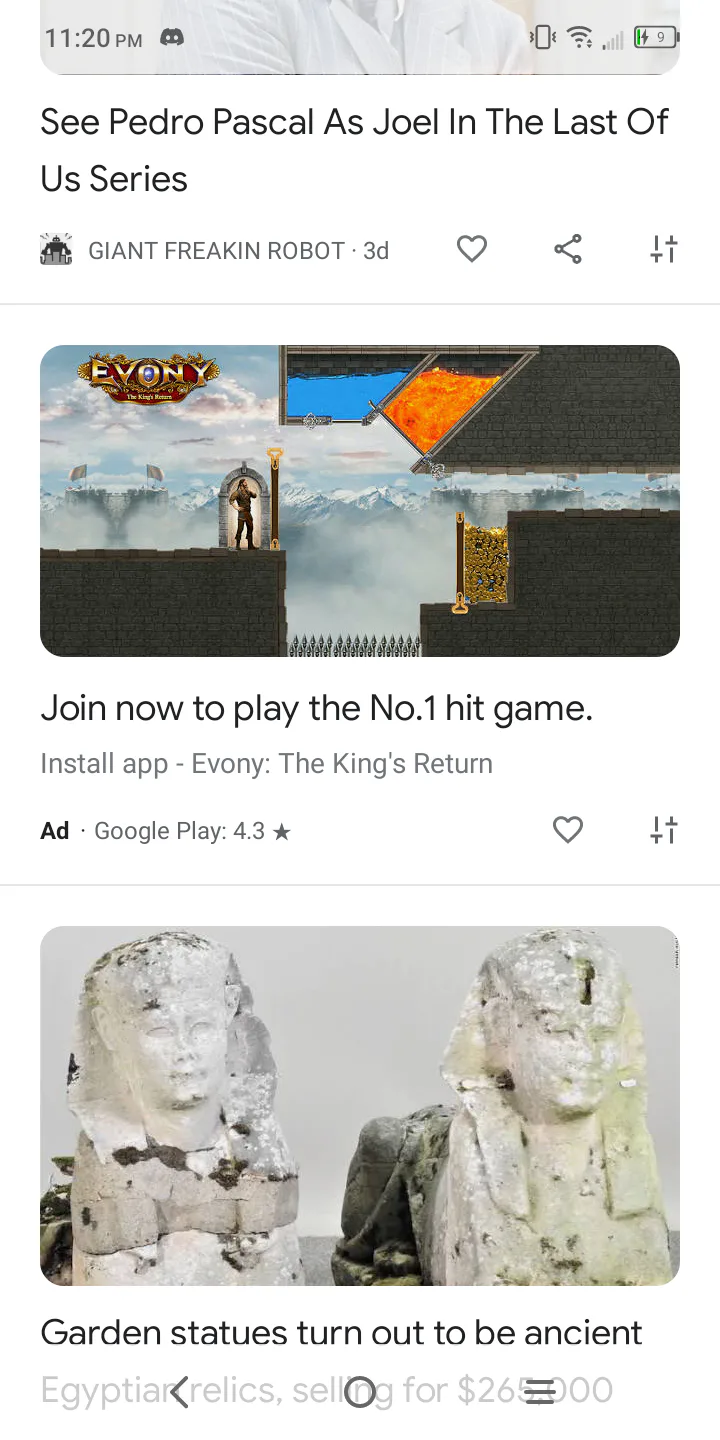Open customize options for Giant Freakin Robot story

point(664,249)
